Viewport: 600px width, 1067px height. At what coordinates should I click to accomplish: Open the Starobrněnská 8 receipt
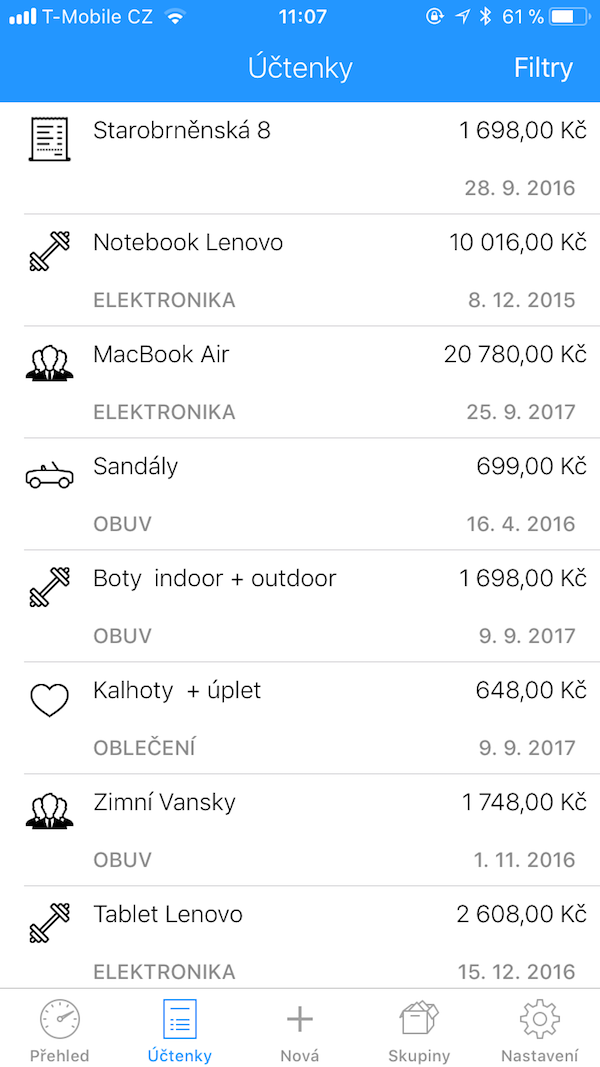click(300, 158)
